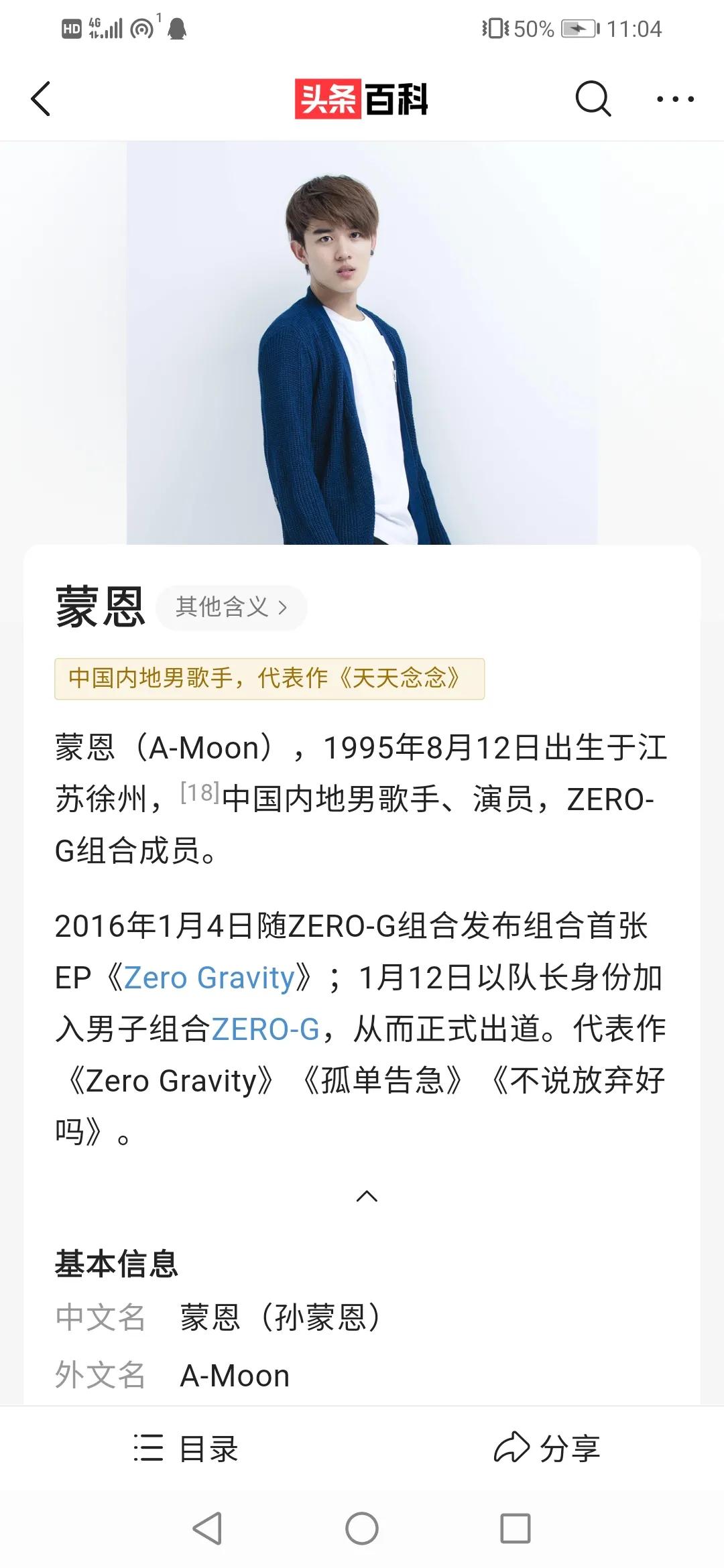
Task: View the profile photo of 蒙恩
Action: 362,343
